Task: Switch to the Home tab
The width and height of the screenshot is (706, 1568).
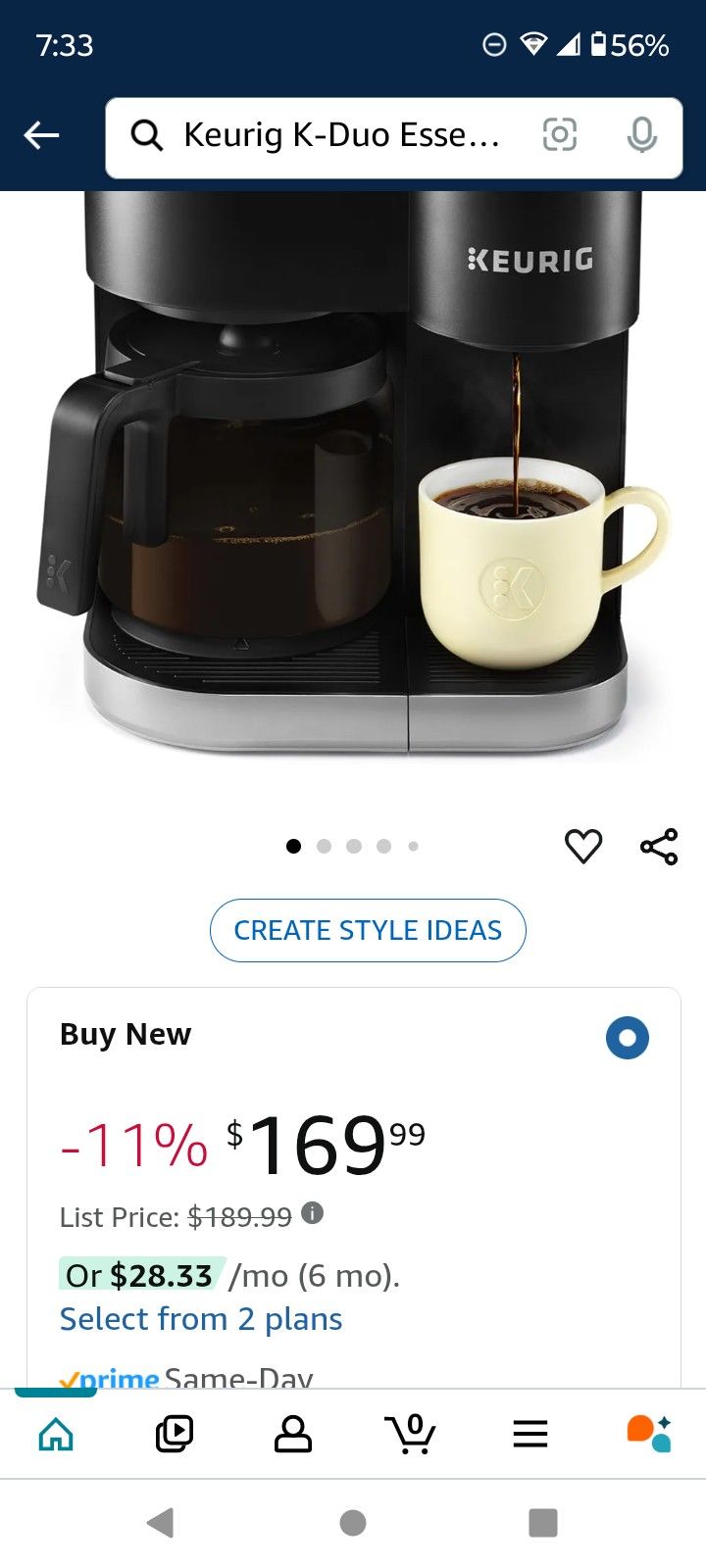Action: (x=56, y=1434)
